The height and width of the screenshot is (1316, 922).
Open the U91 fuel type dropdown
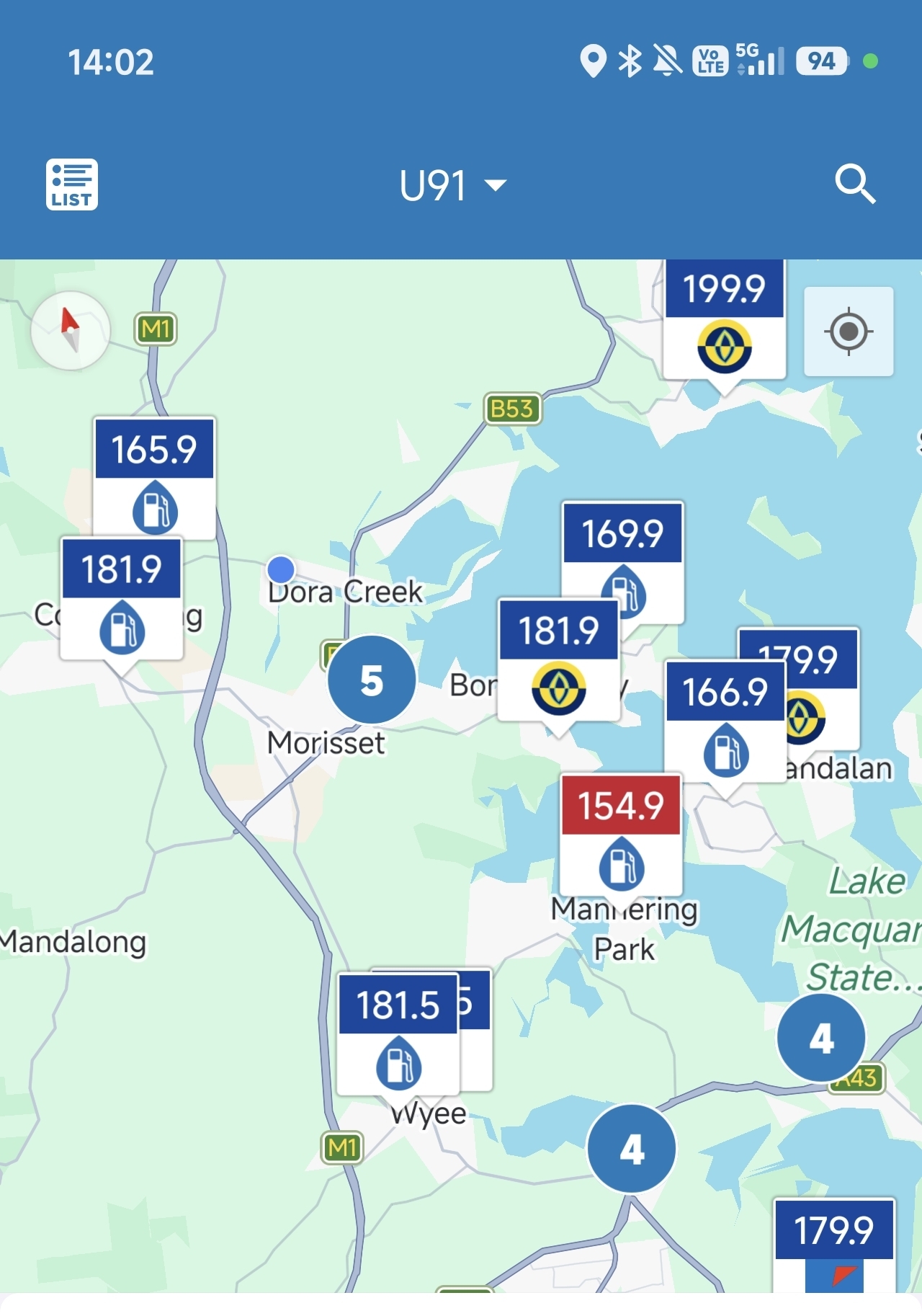click(x=452, y=185)
